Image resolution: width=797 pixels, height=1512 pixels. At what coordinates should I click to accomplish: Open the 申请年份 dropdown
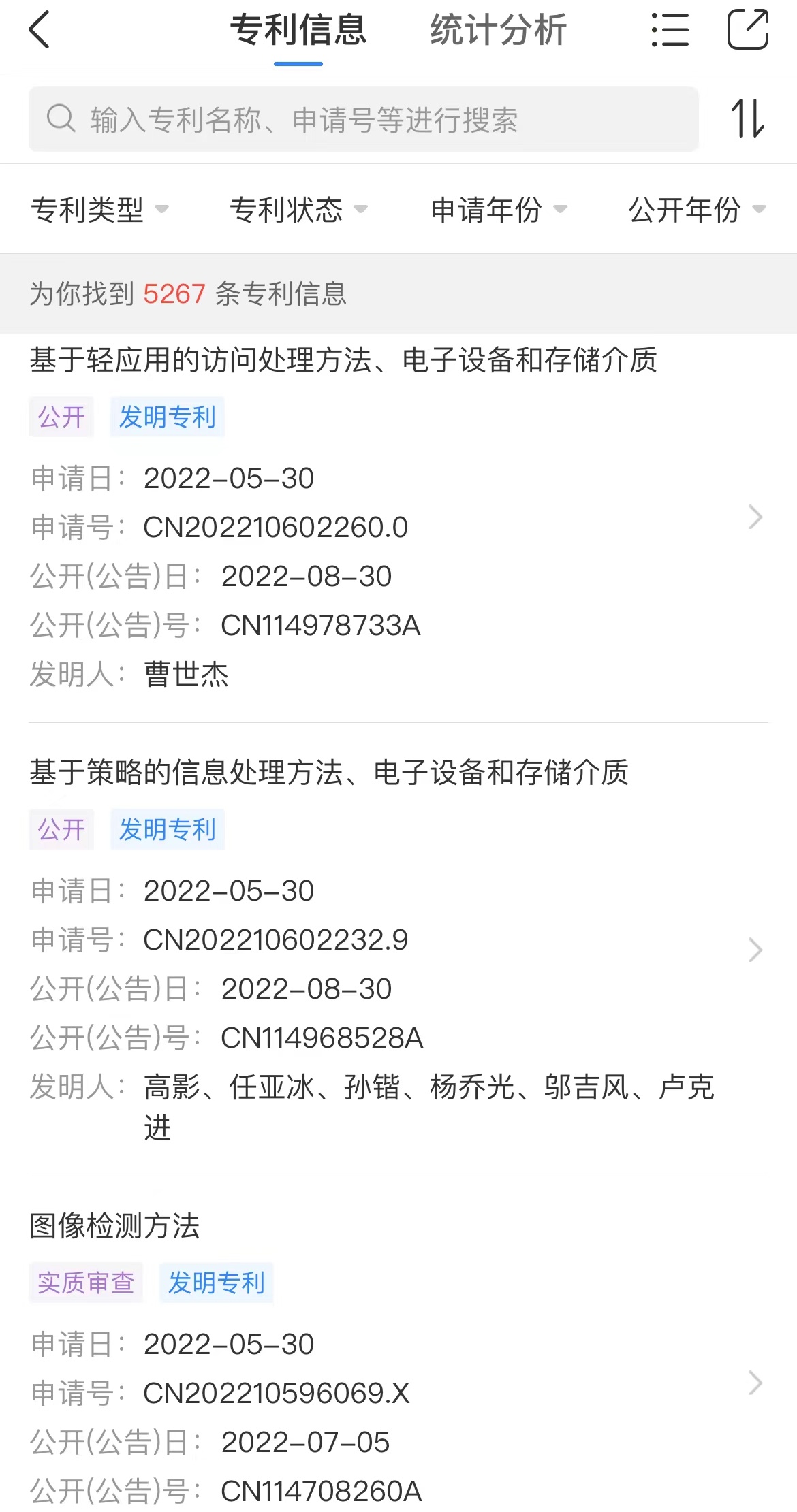499,209
